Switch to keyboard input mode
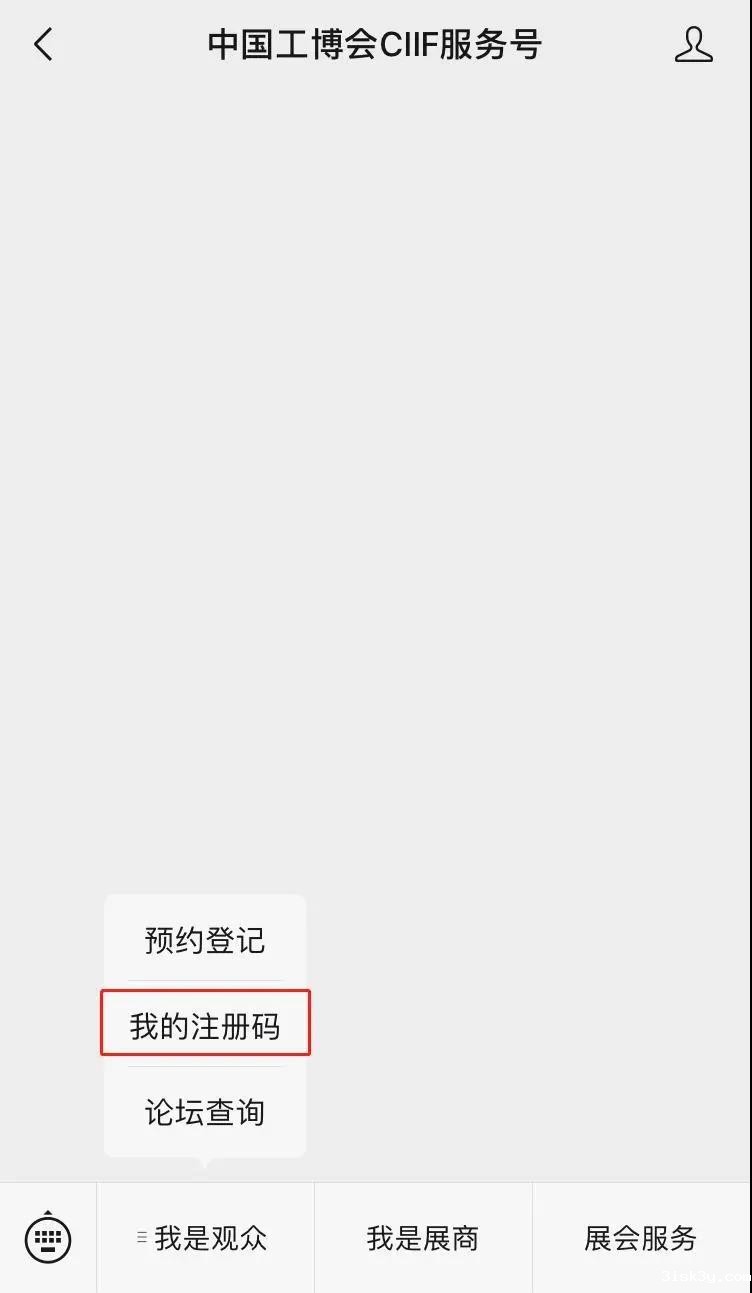 click(x=48, y=1238)
